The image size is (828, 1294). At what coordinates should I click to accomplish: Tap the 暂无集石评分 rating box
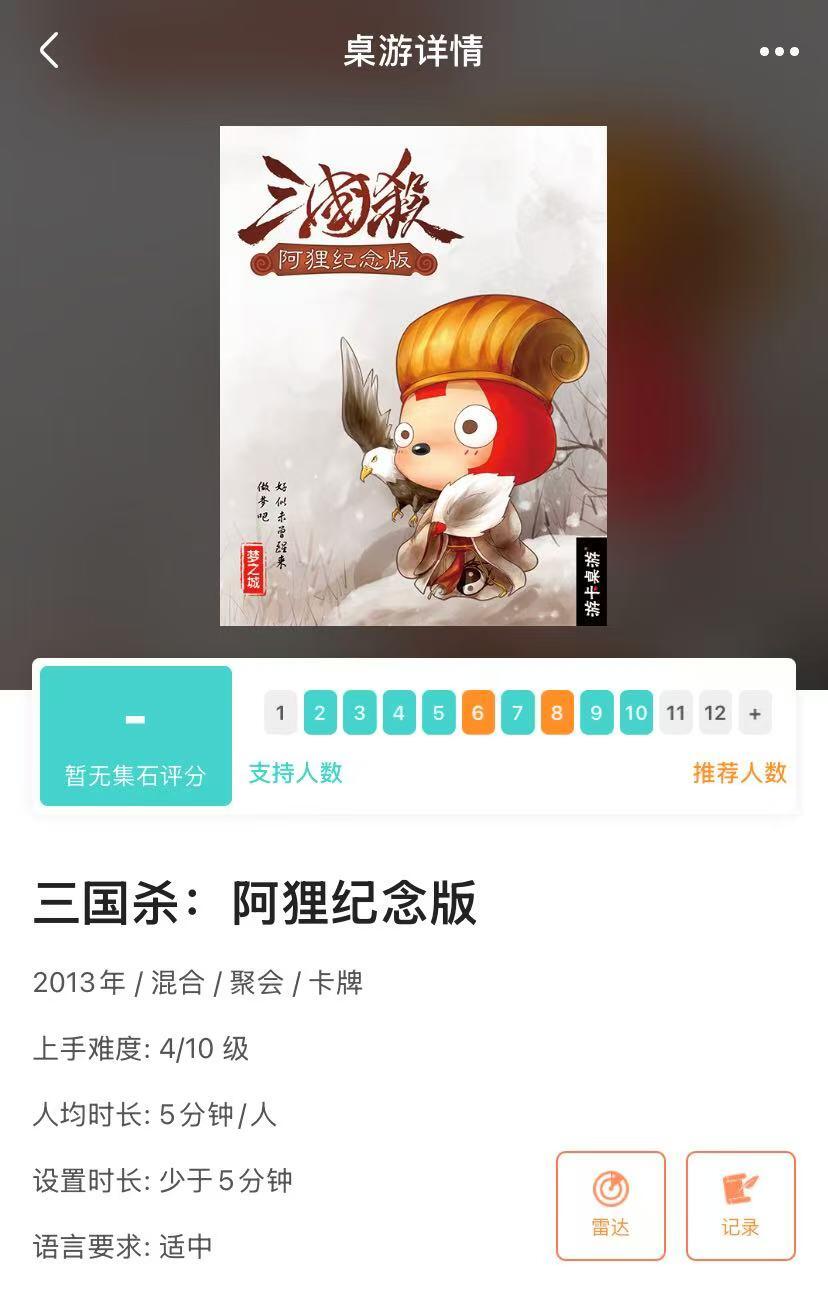coord(136,736)
